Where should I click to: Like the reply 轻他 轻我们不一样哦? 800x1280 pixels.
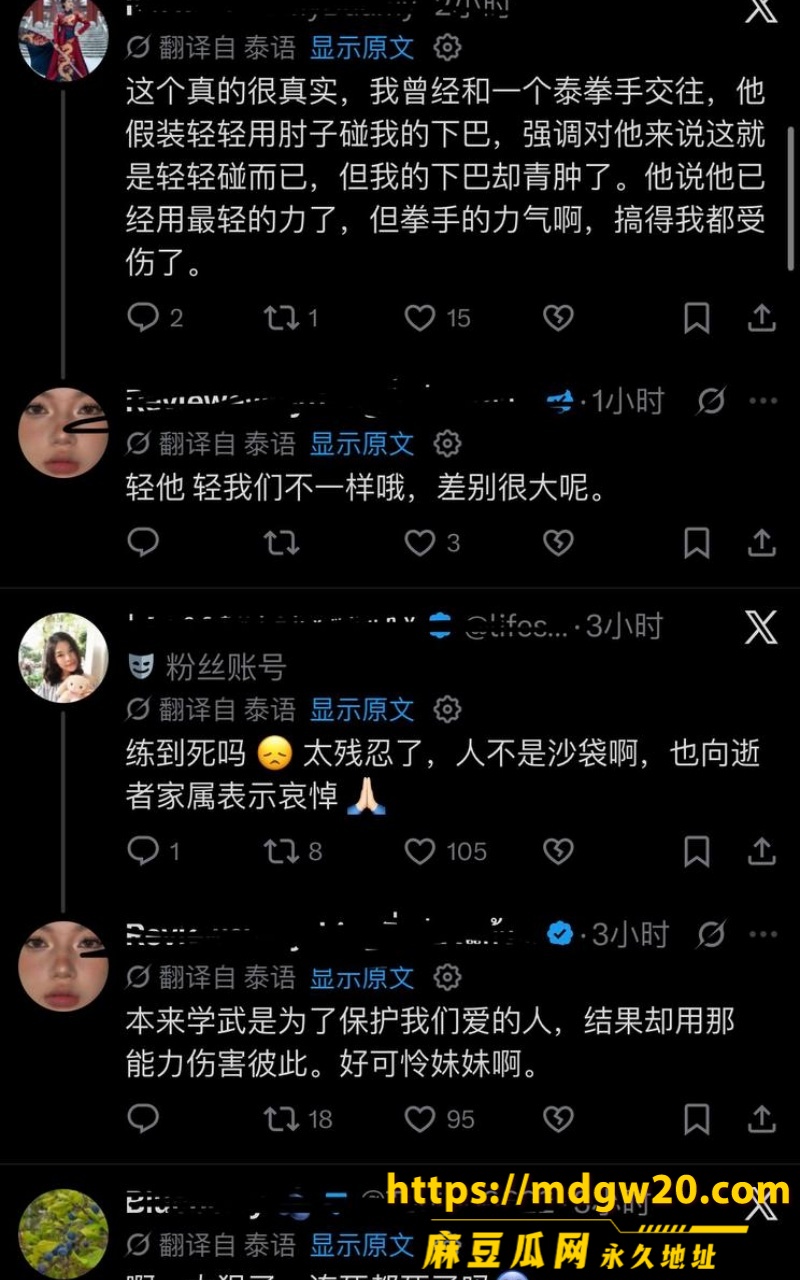tap(420, 543)
